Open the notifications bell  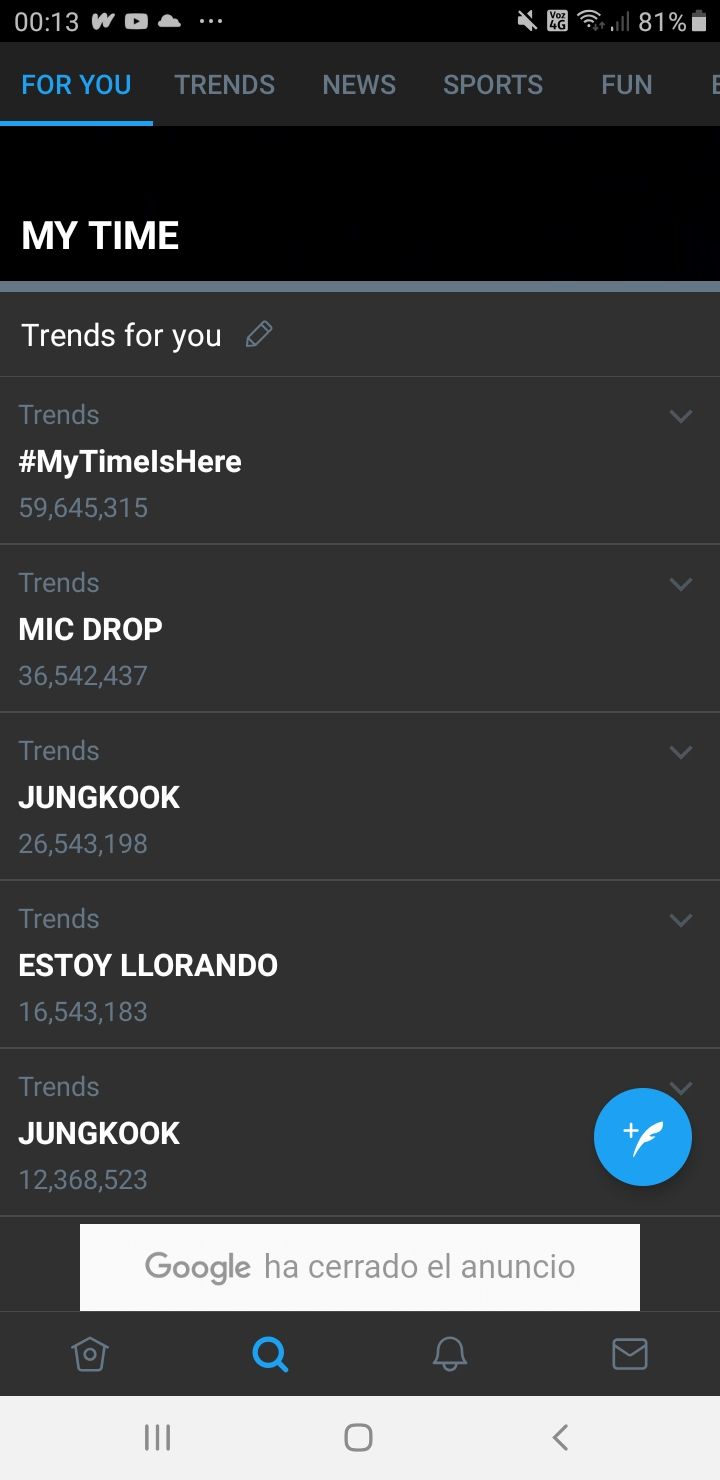pos(450,1354)
